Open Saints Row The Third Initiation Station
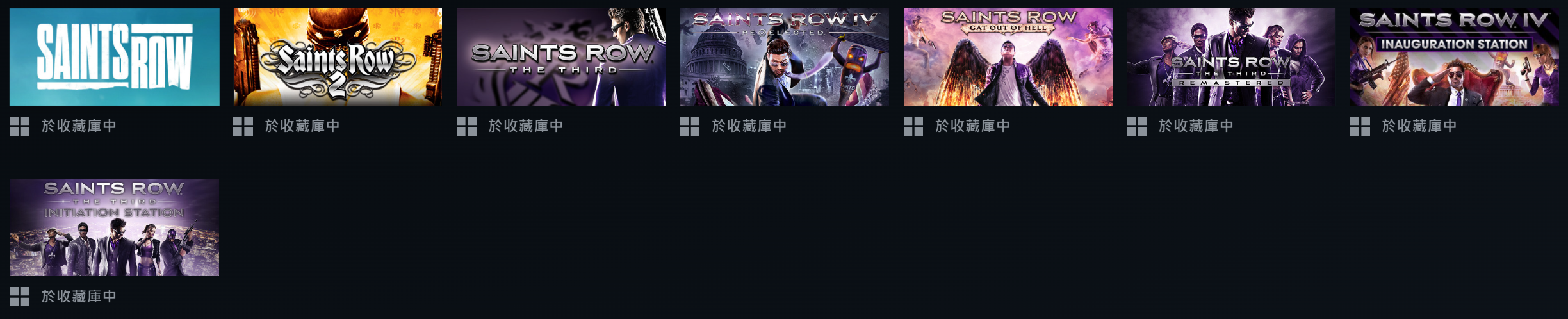This screenshot has height=319, width=1568. coord(114,227)
